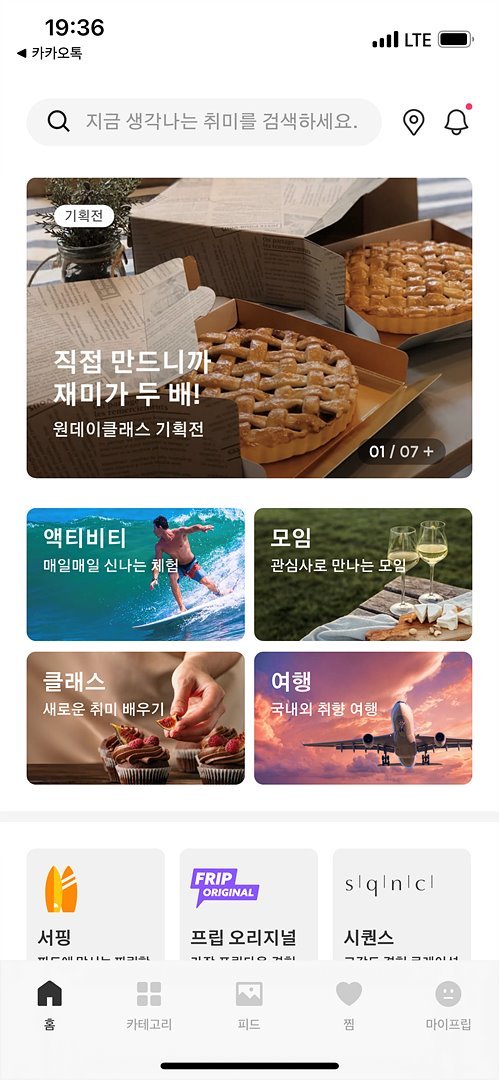Screen dimensions: 499x1080
Task: Return to 카카오톡 via back link
Action: point(49,53)
